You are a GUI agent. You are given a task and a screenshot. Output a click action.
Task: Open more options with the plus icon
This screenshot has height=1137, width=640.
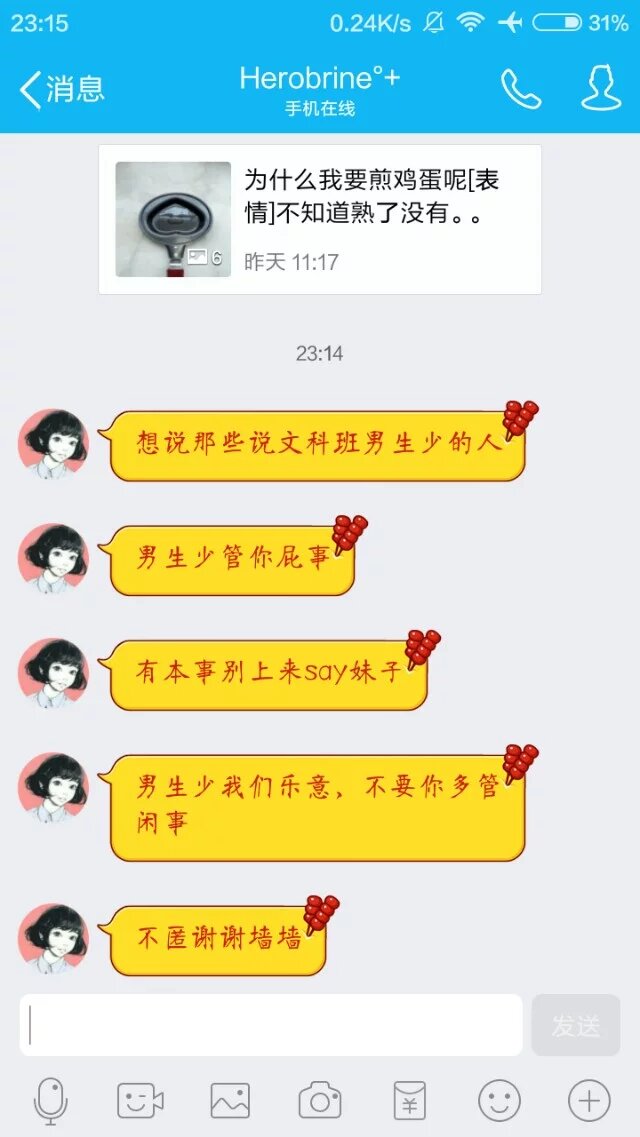coord(589,1101)
